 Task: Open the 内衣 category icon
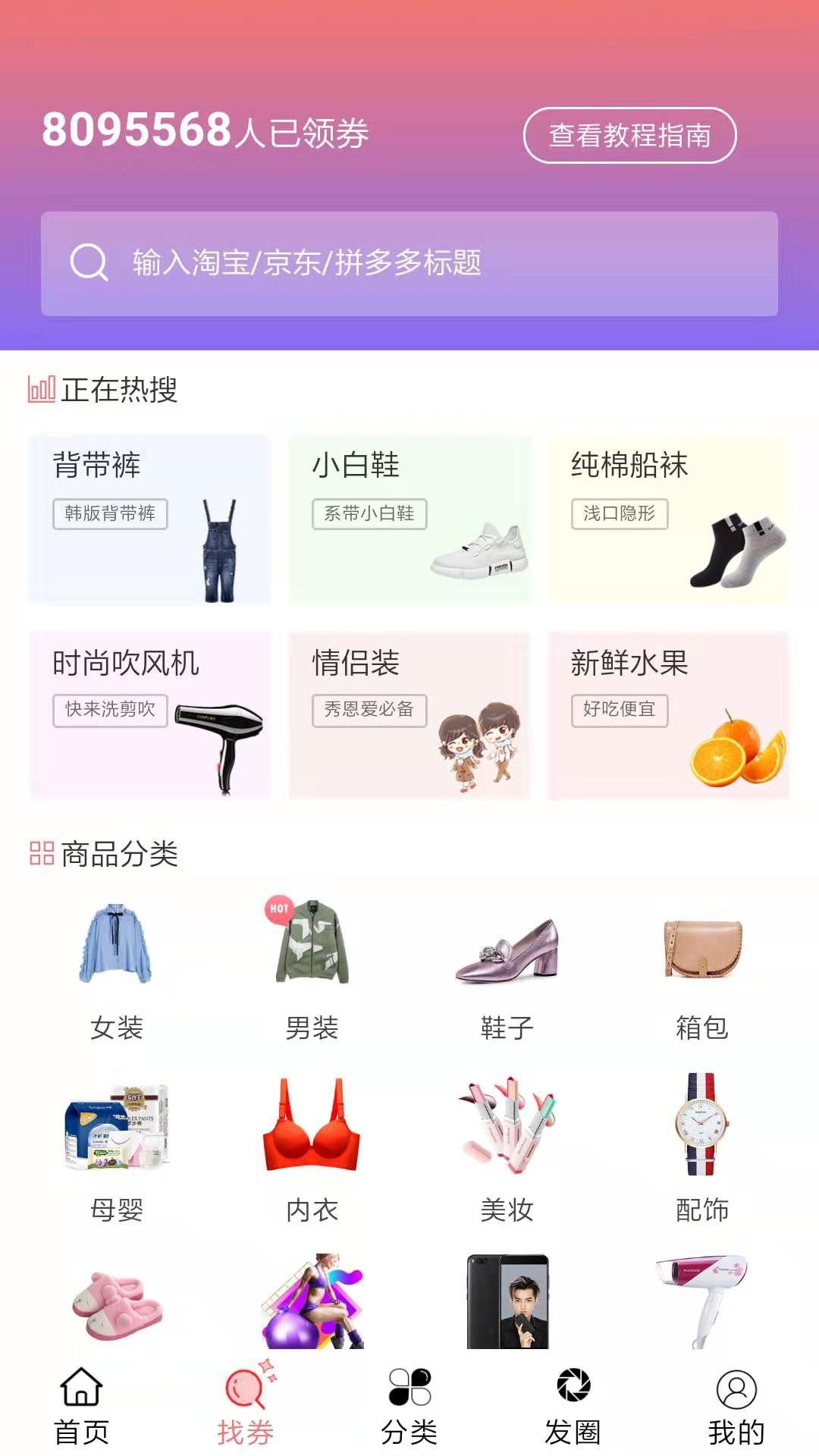tap(314, 1126)
